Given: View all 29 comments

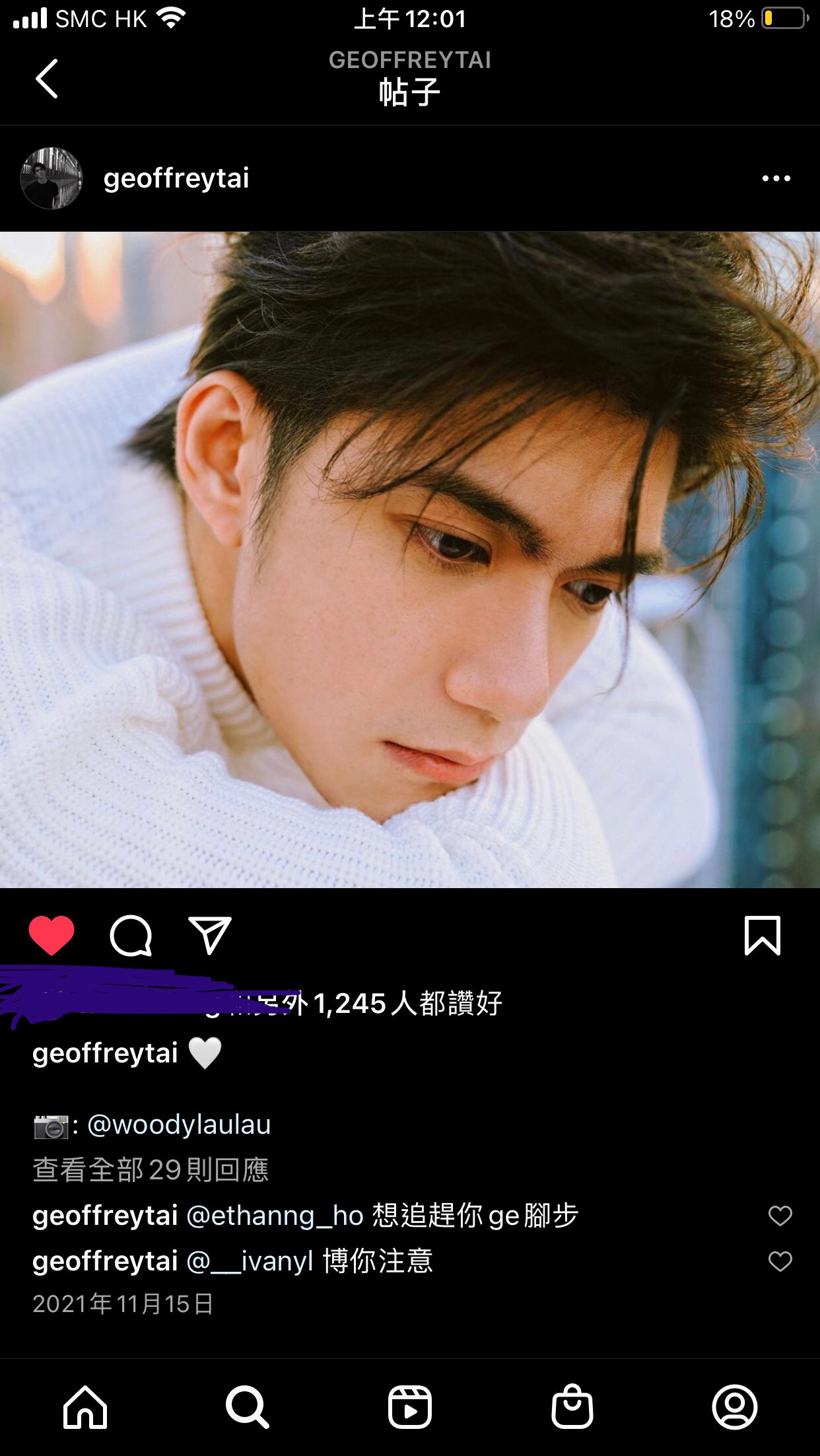Looking at the screenshot, I should pos(151,1170).
